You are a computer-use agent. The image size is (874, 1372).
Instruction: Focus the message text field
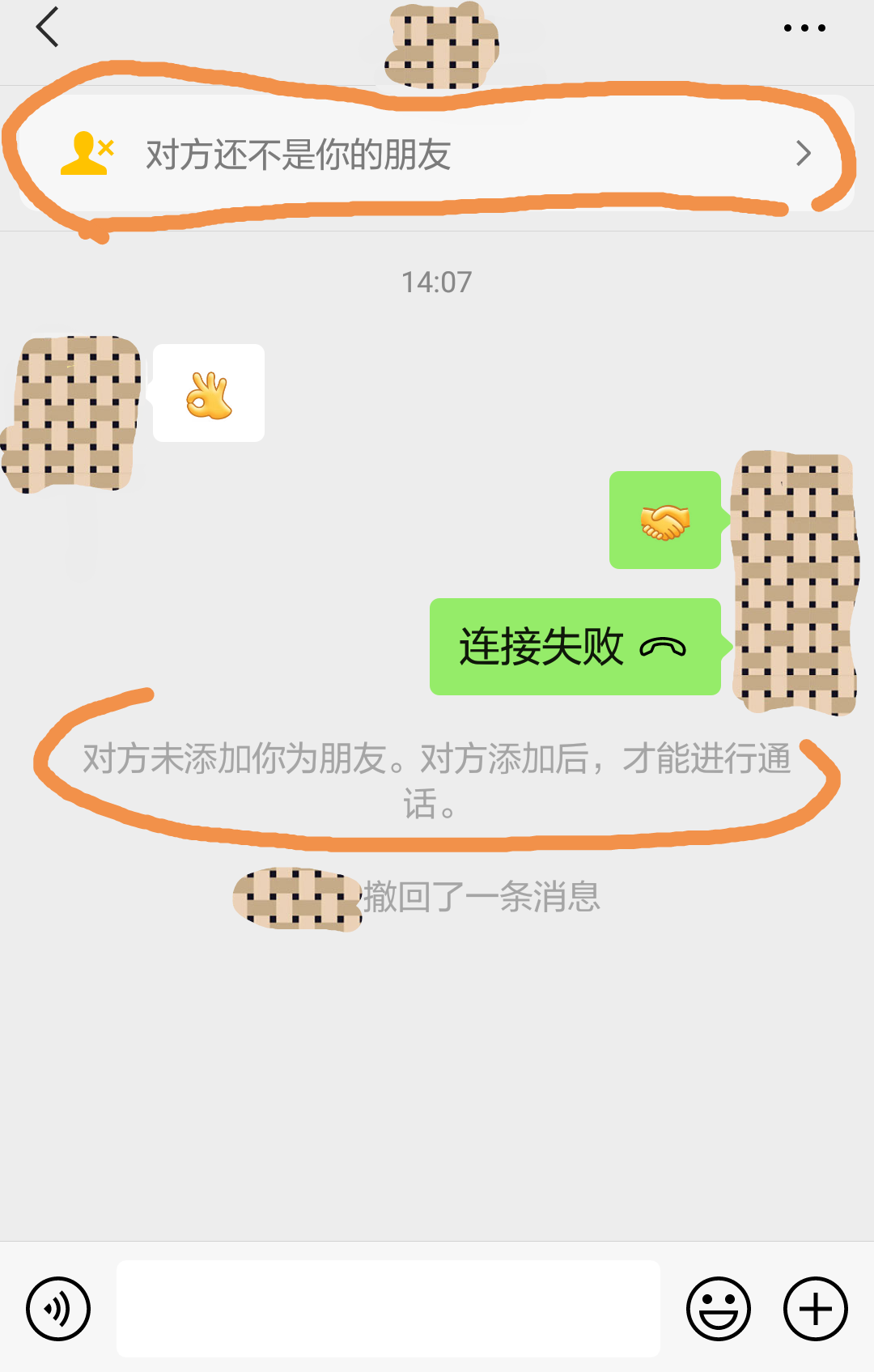[388, 1308]
